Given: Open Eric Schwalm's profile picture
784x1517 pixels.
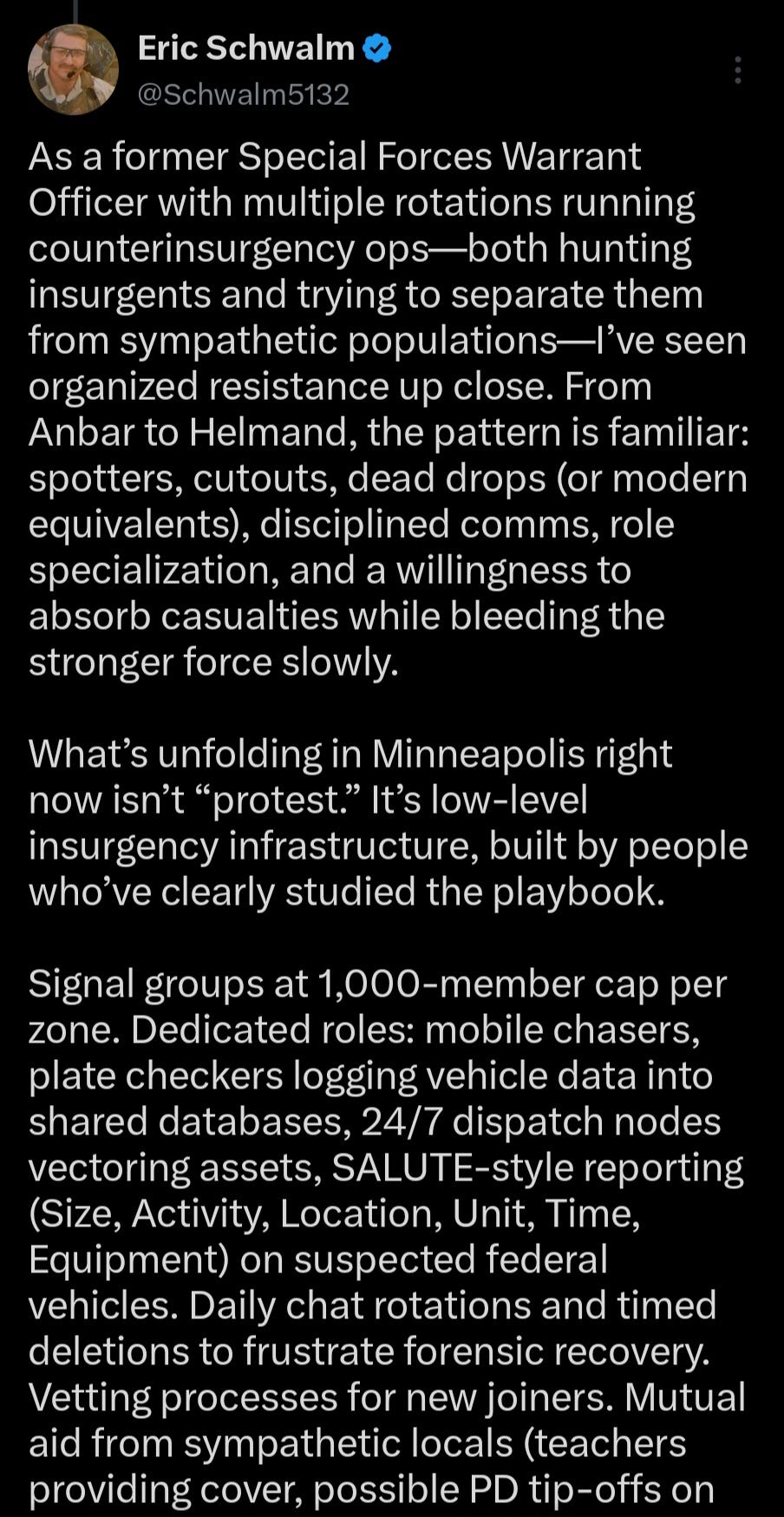Looking at the screenshot, I should tap(73, 69).
